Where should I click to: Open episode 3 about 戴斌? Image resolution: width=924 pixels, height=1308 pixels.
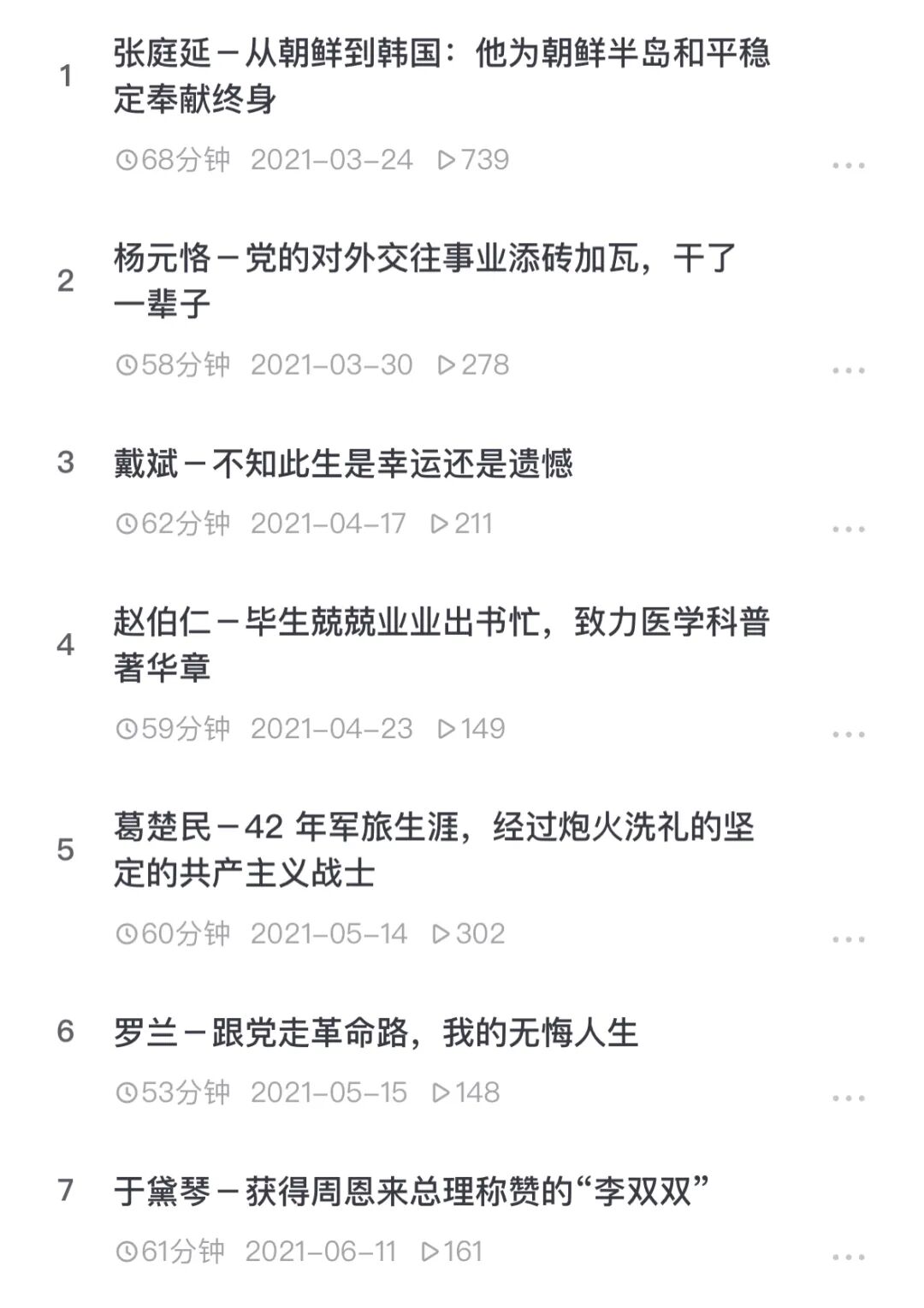click(343, 464)
